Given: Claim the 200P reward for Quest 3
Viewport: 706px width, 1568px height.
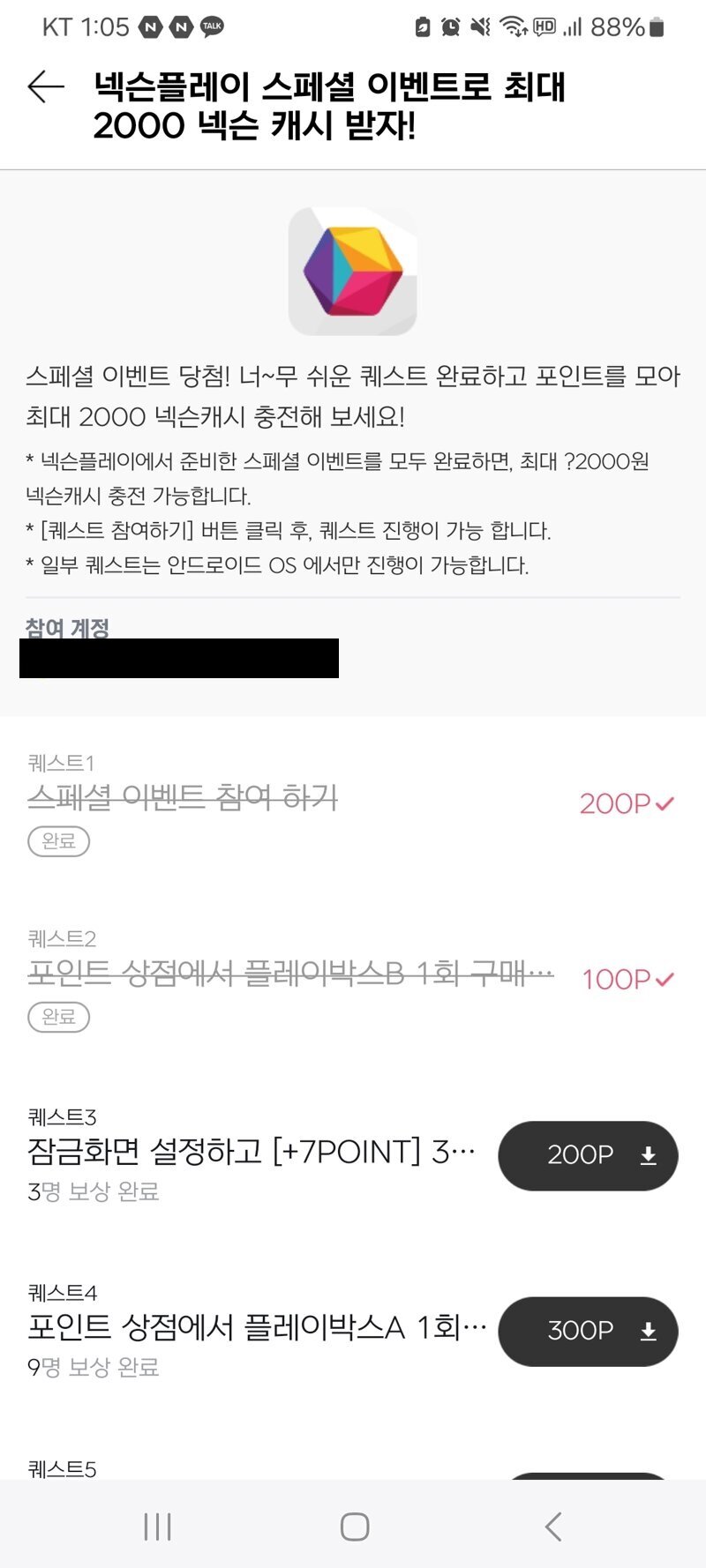Looking at the screenshot, I should click(588, 1155).
